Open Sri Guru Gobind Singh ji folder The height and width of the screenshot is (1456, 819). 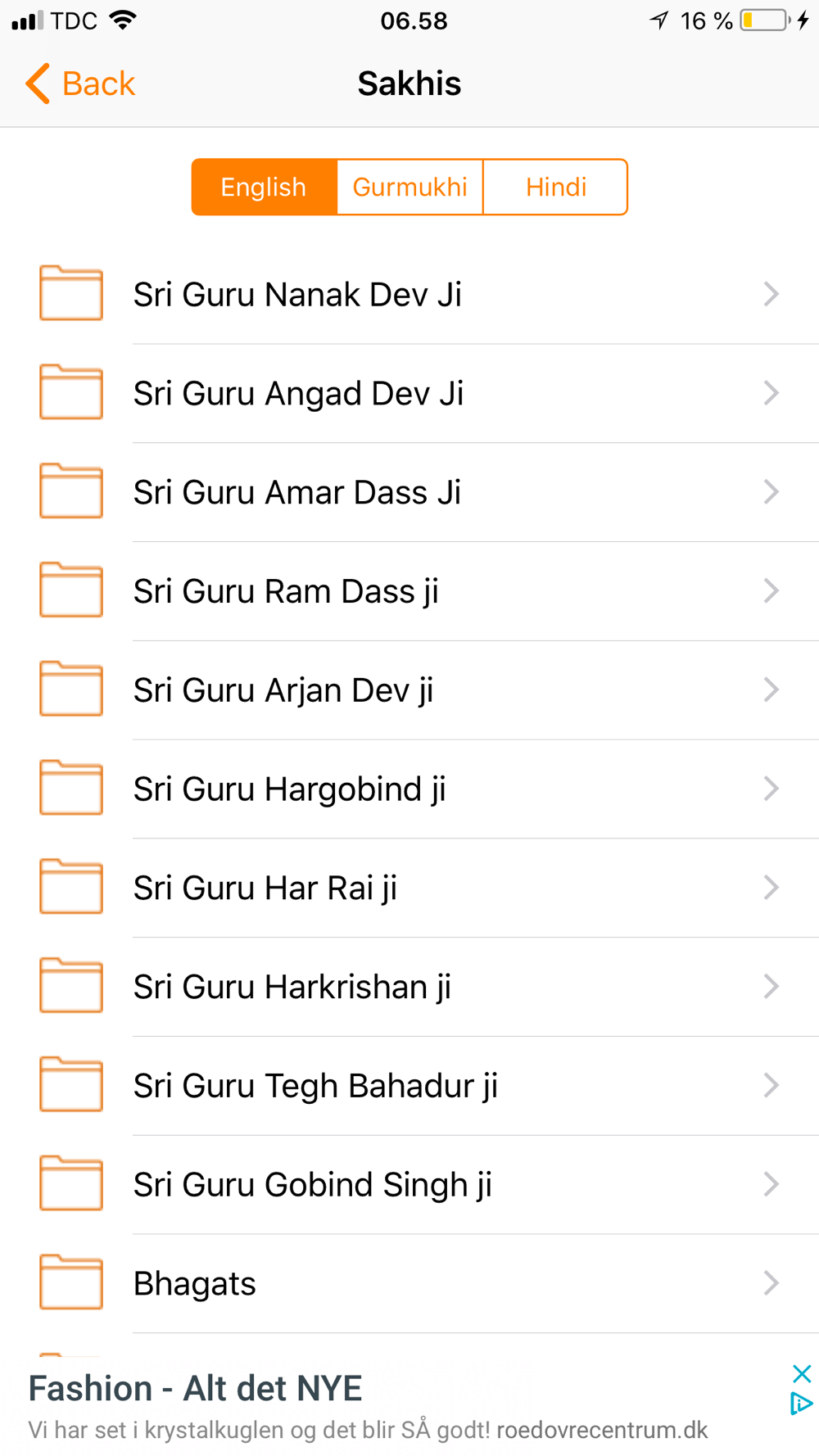point(409,1185)
